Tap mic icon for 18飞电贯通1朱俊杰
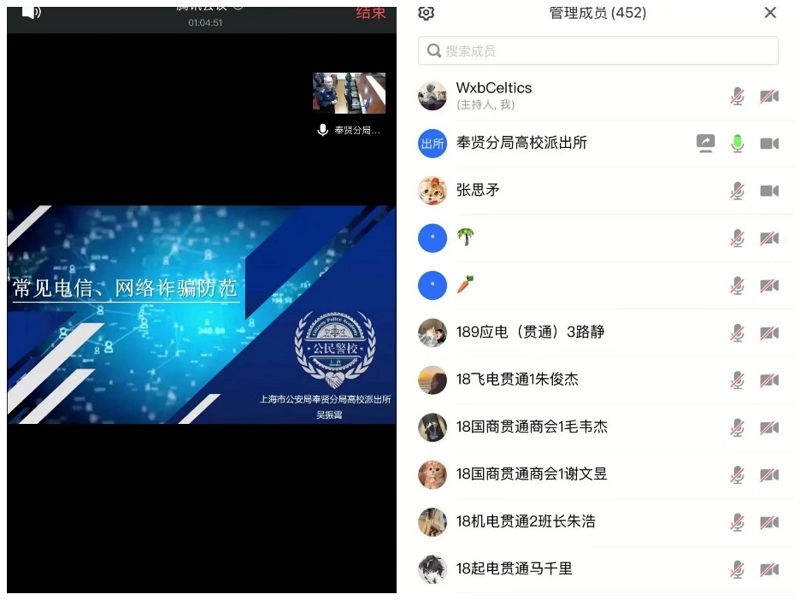The width and height of the screenshot is (800, 600). [737, 380]
